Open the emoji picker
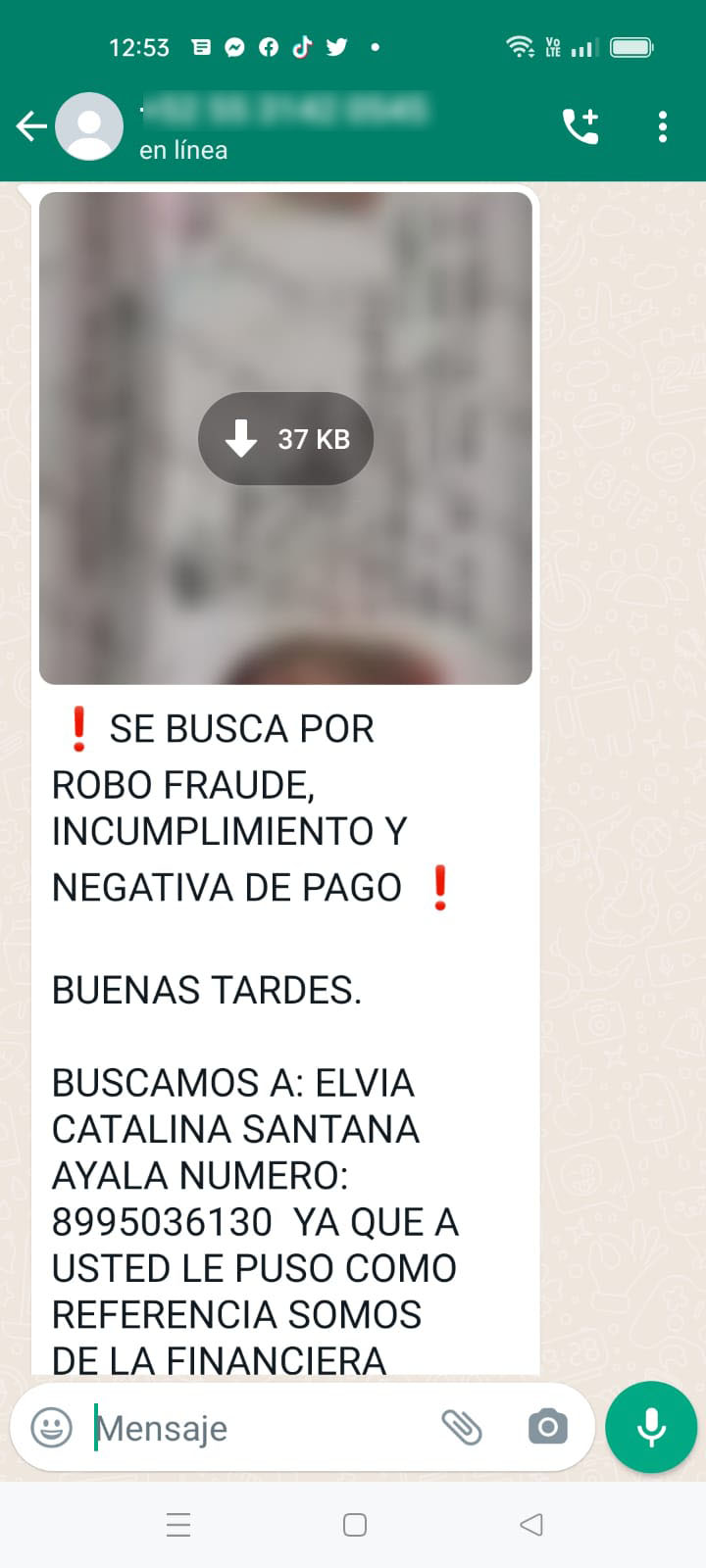 [52, 1427]
